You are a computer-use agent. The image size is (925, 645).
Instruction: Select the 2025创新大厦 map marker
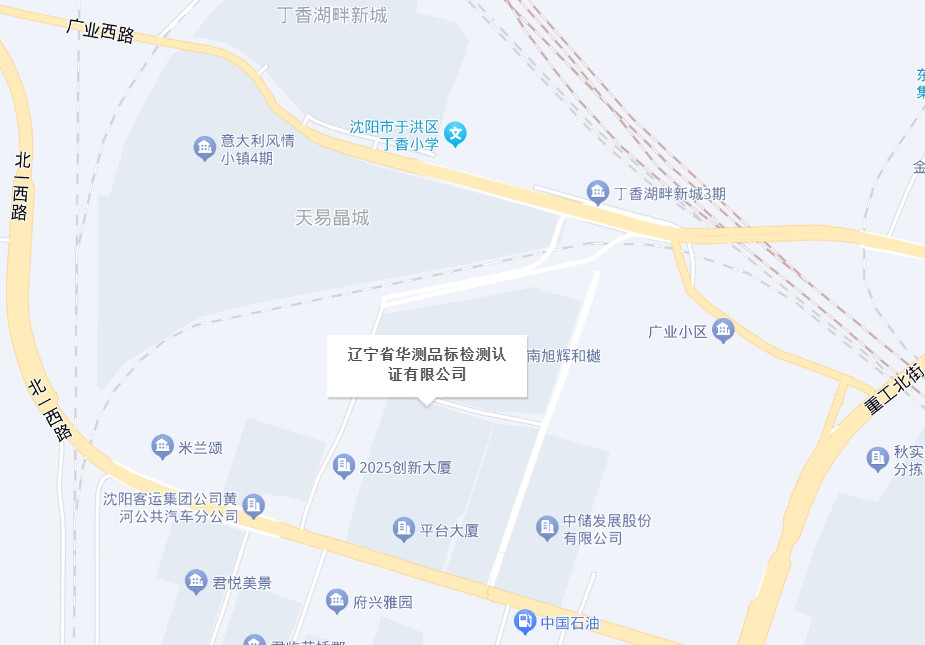(x=344, y=466)
